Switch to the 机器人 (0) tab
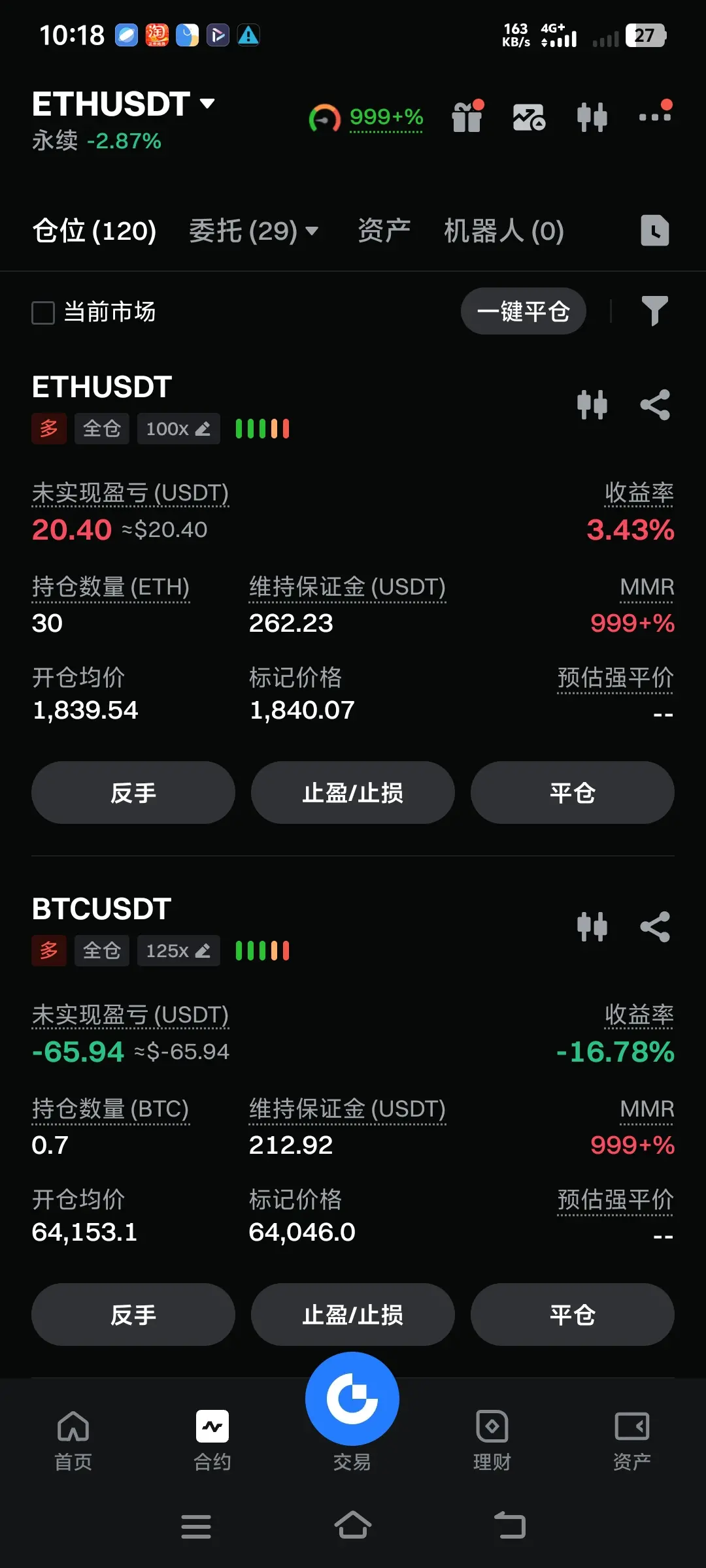Image resolution: width=706 pixels, height=1568 pixels. [x=504, y=231]
